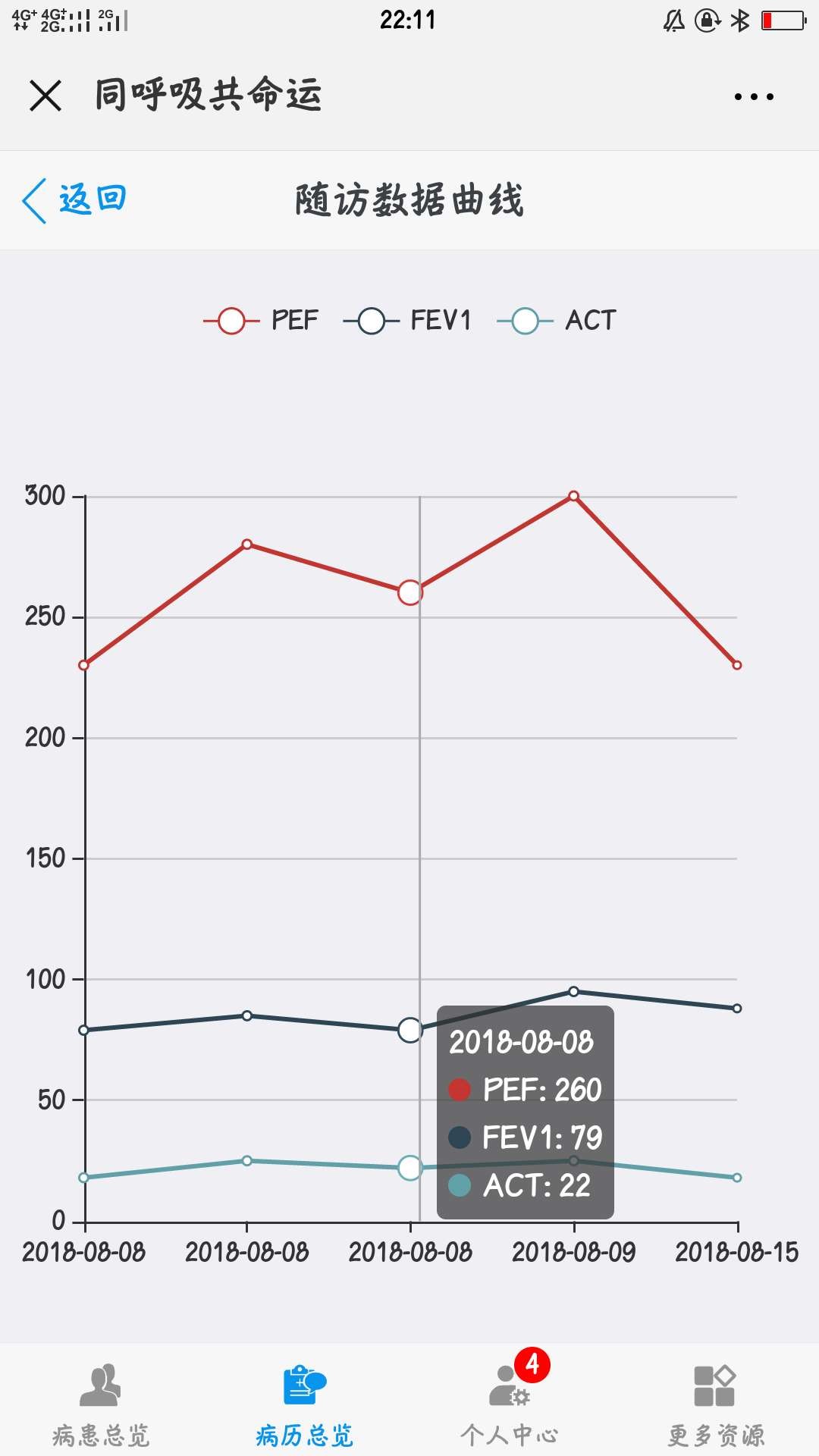The image size is (819, 1456).
Task: Toggle the PEF series in the legend
Action: click(261, 321)
